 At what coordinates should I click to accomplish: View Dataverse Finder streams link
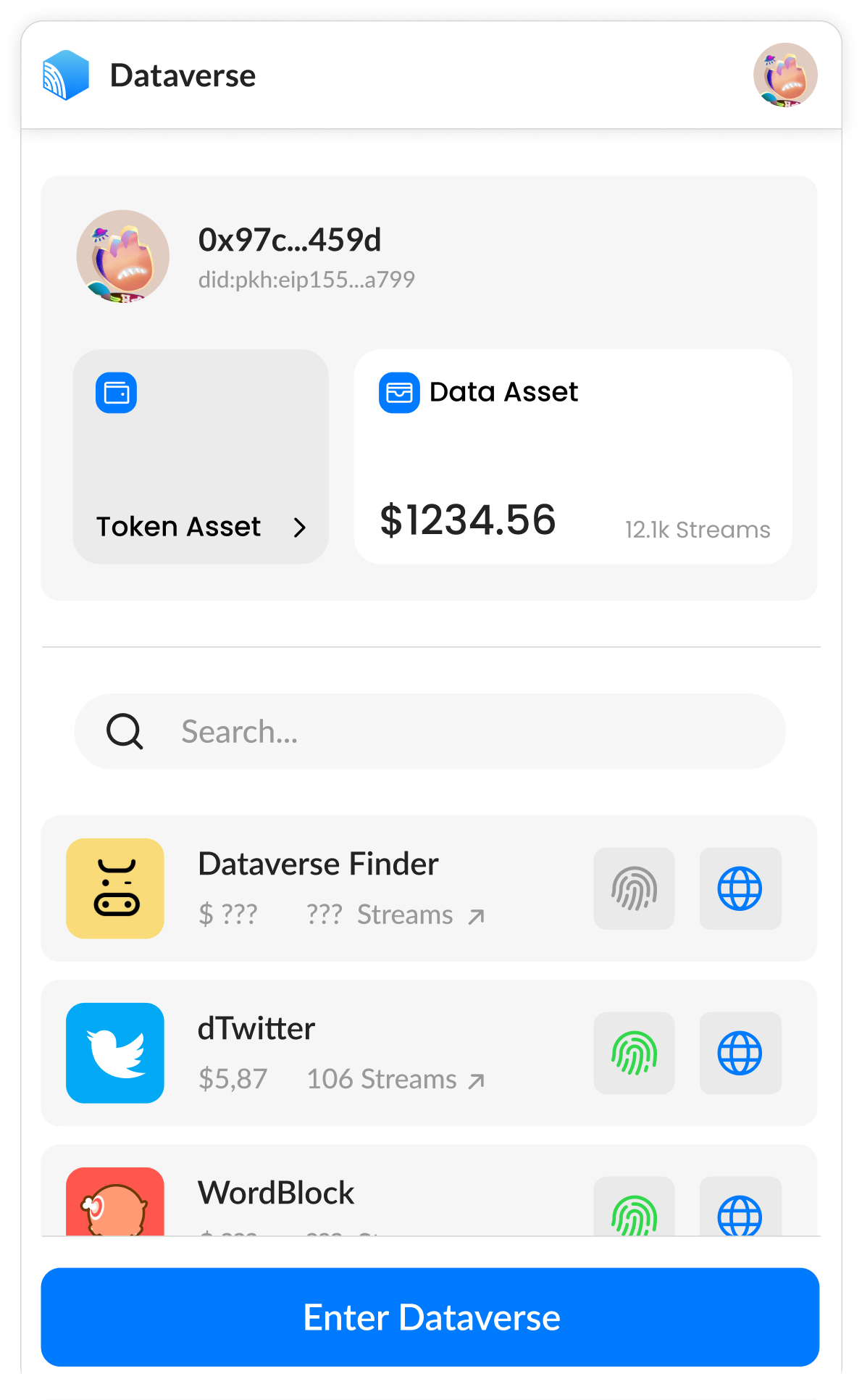(x=396, y=915)
